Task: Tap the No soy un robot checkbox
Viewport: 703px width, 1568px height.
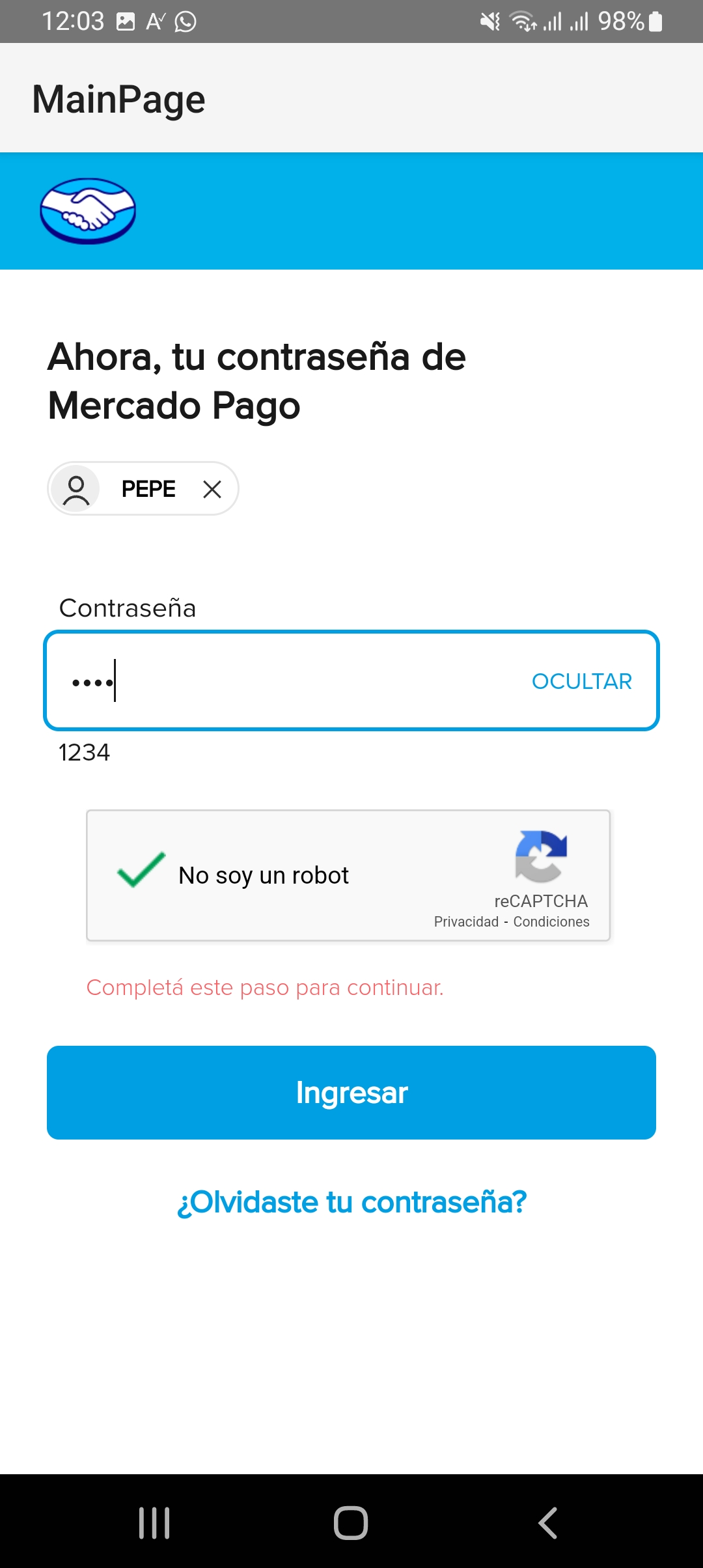Action: (x=141, y=871)
